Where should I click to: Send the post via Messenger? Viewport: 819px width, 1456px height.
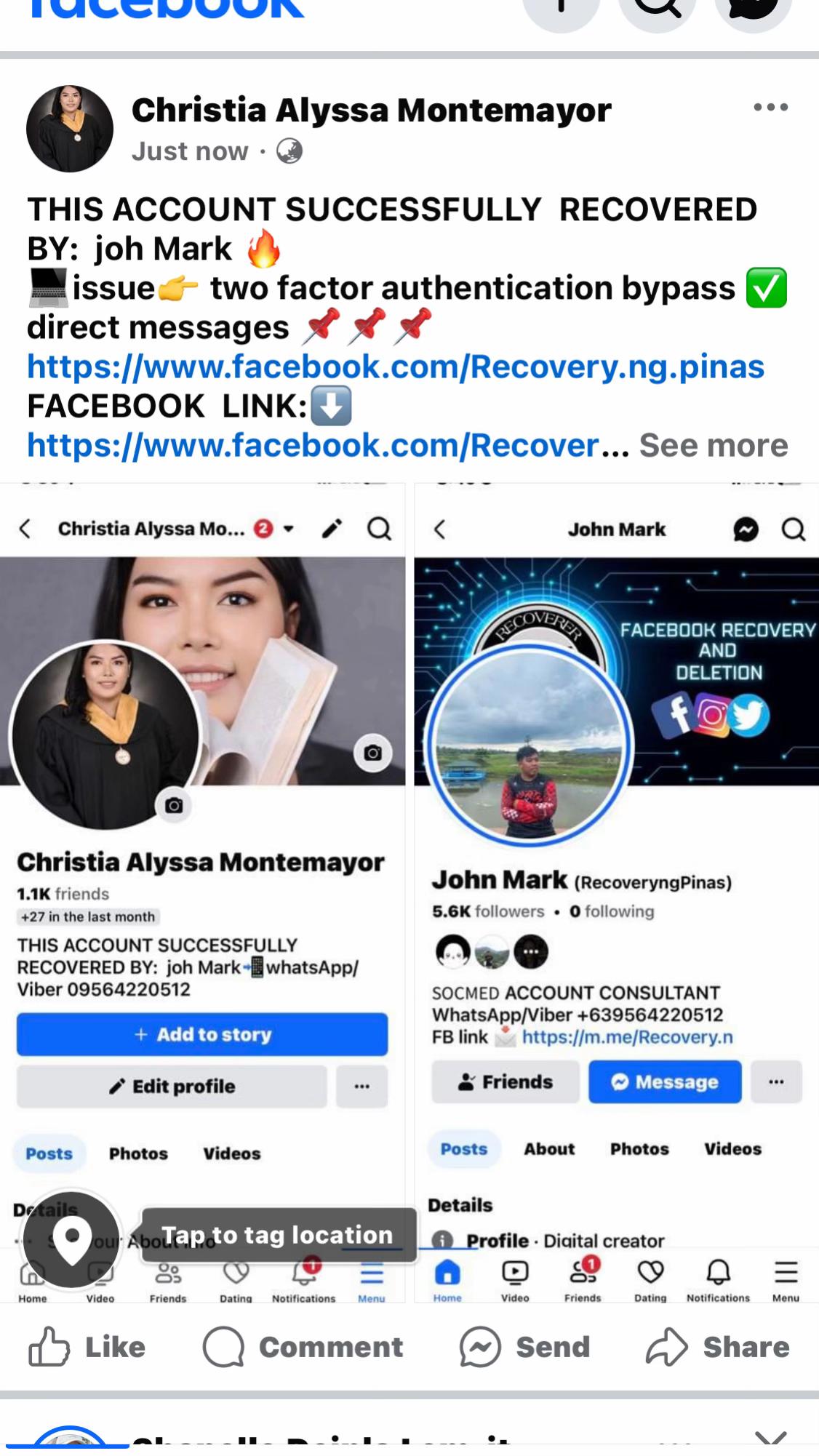pos(524,1347)
